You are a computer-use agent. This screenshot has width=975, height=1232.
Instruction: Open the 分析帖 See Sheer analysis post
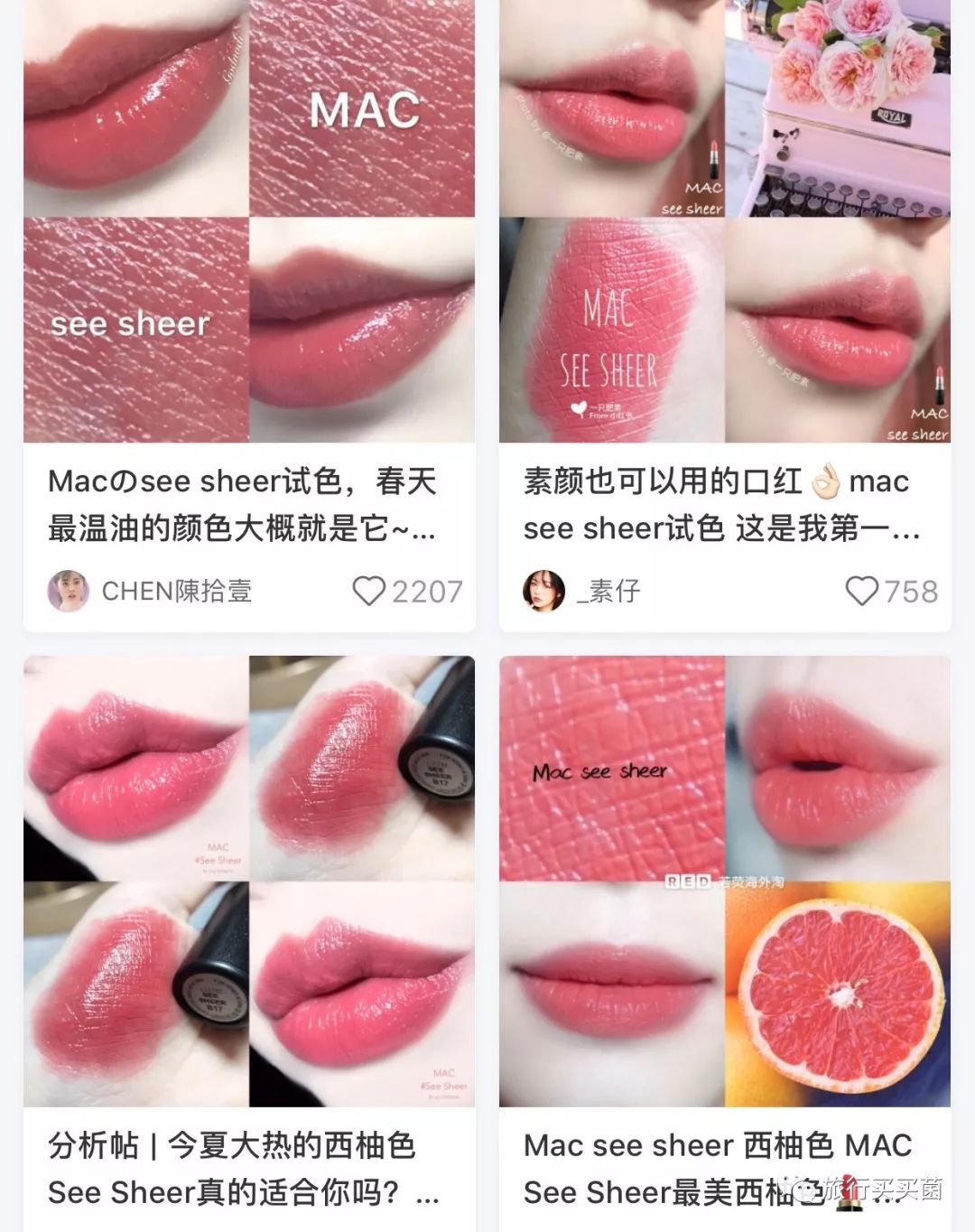point(244,1170)
